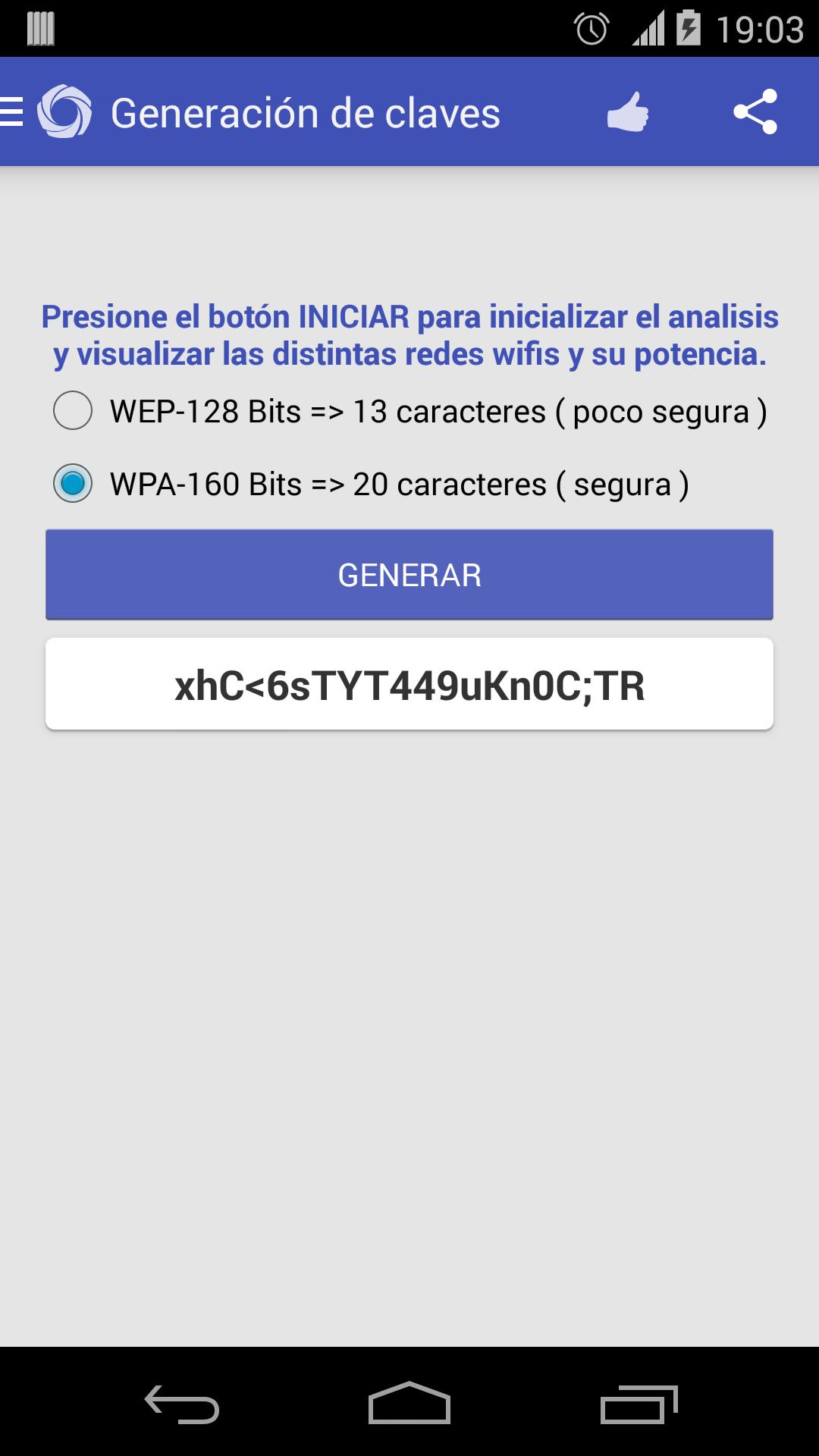Viewport: 819px width, 1456px height.
Task: Select the Generación de claves title
Action: tap(306, 112)
